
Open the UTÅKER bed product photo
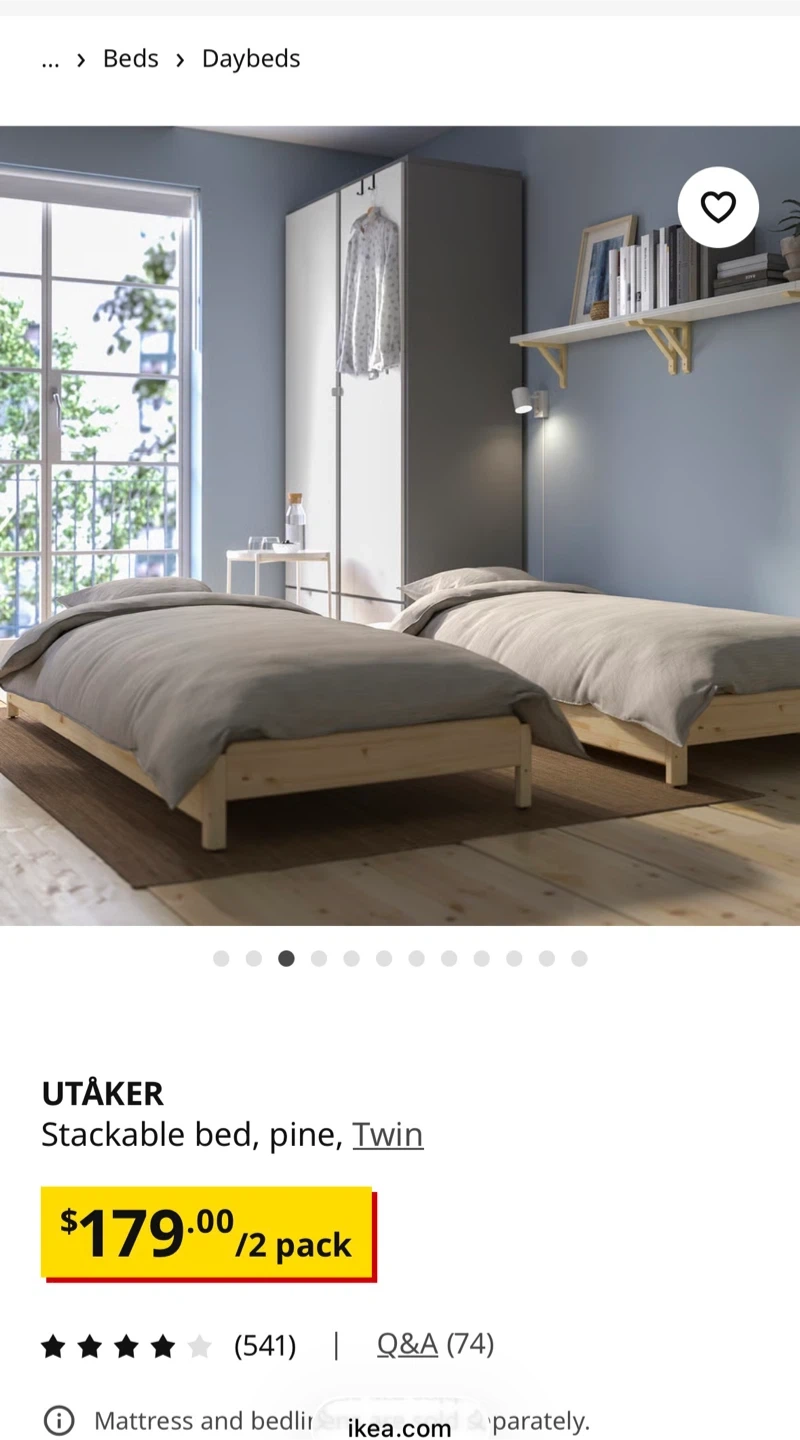pos(400,525)
